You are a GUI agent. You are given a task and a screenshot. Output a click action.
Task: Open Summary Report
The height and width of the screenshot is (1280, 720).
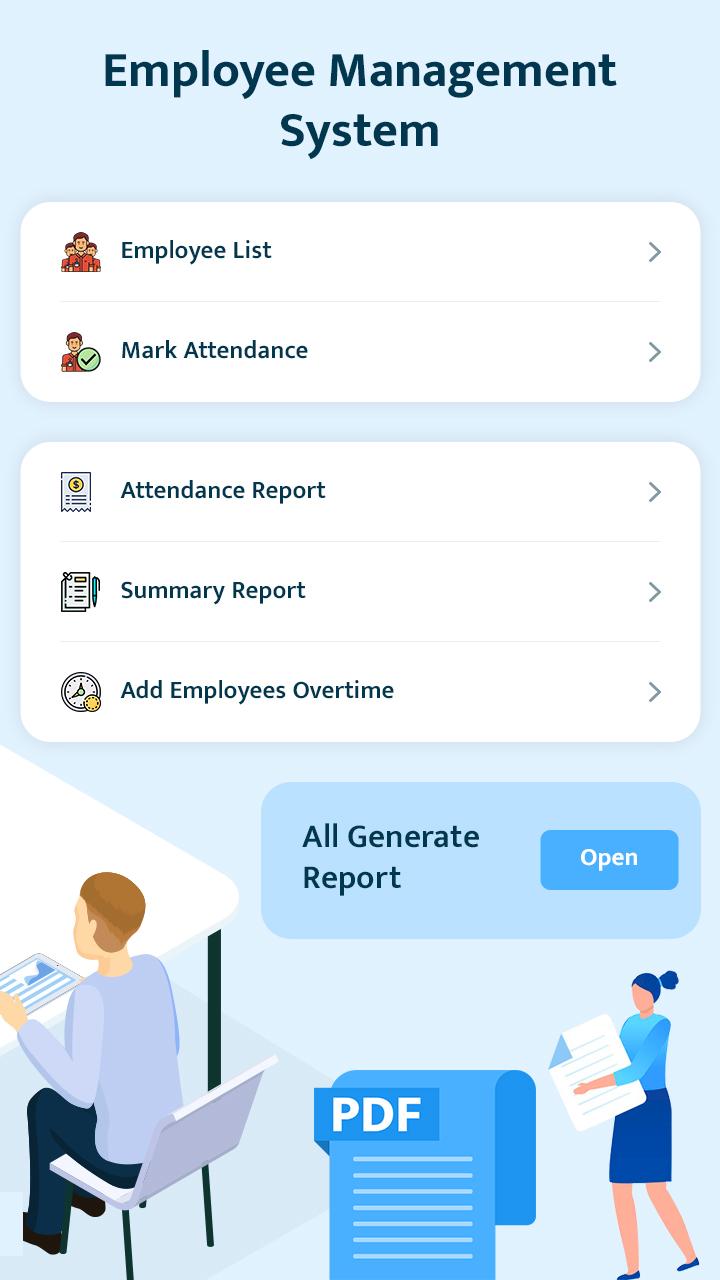[360, 592]
